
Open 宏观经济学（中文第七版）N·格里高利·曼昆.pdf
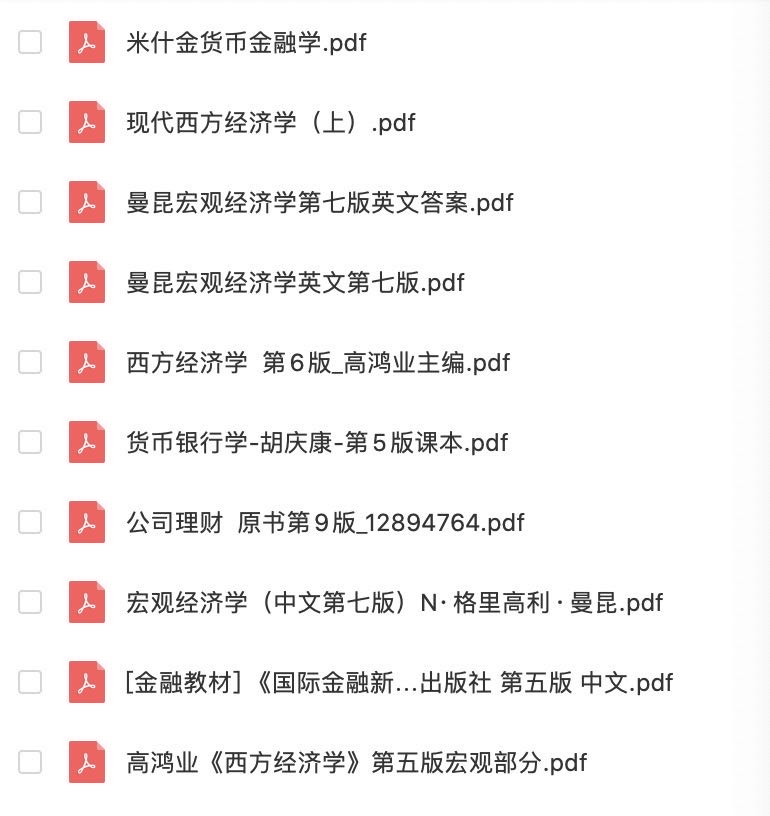coord(394,603)
